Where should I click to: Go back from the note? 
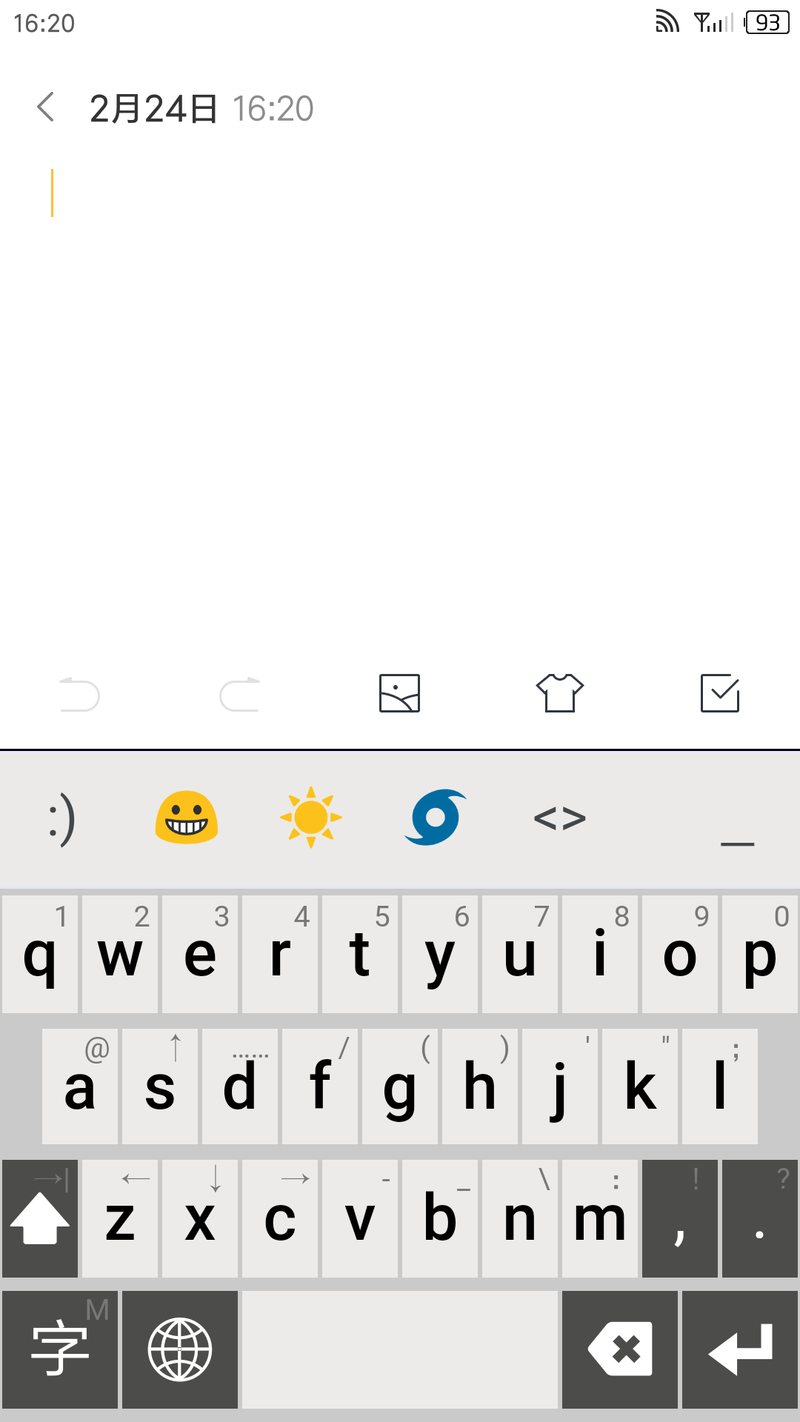point(45,107)
